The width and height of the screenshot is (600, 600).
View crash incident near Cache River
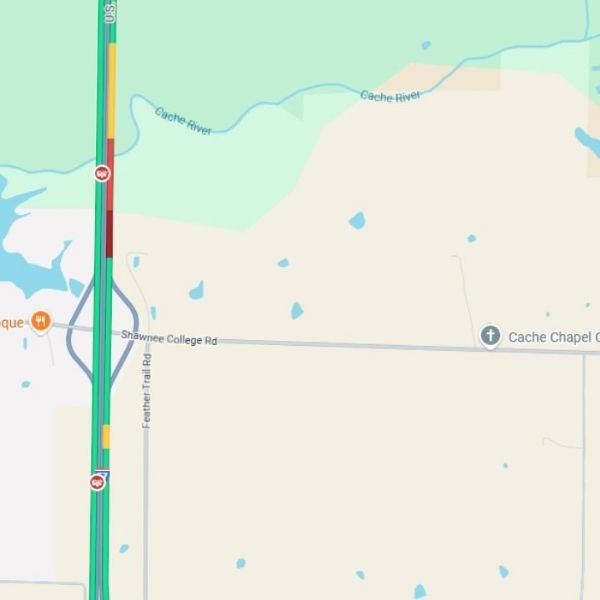(102, 174)
